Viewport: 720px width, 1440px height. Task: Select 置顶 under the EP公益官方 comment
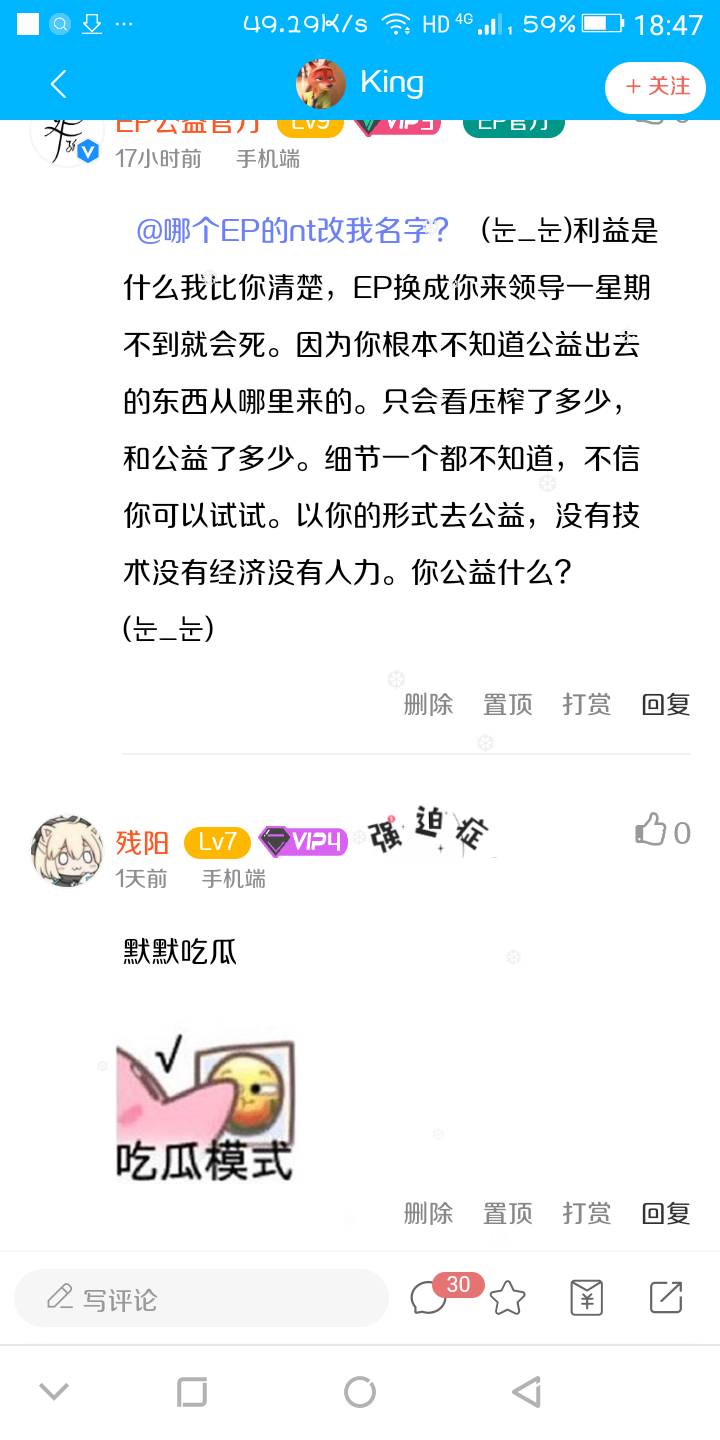[x=508, y=704]
